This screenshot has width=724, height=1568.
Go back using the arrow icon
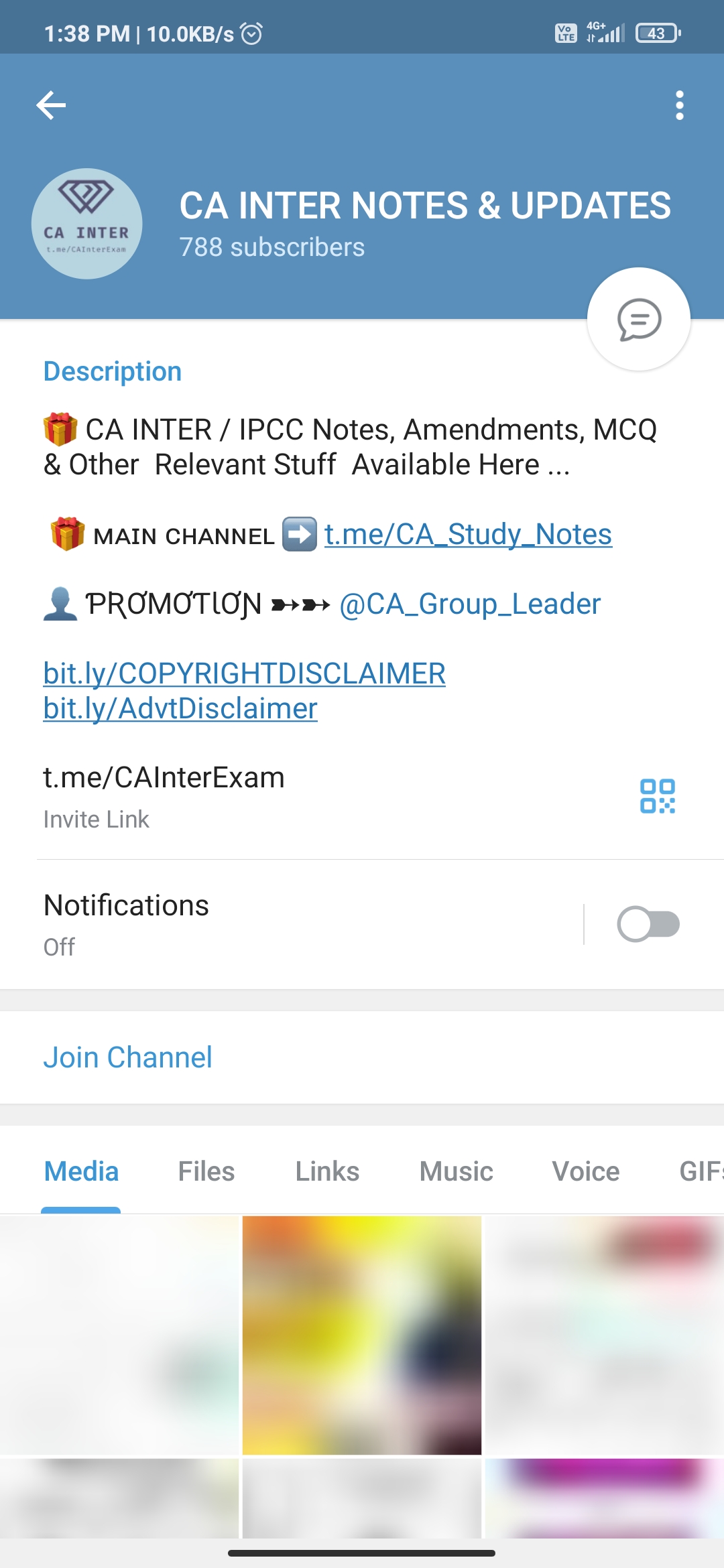(x=51, y=105)
